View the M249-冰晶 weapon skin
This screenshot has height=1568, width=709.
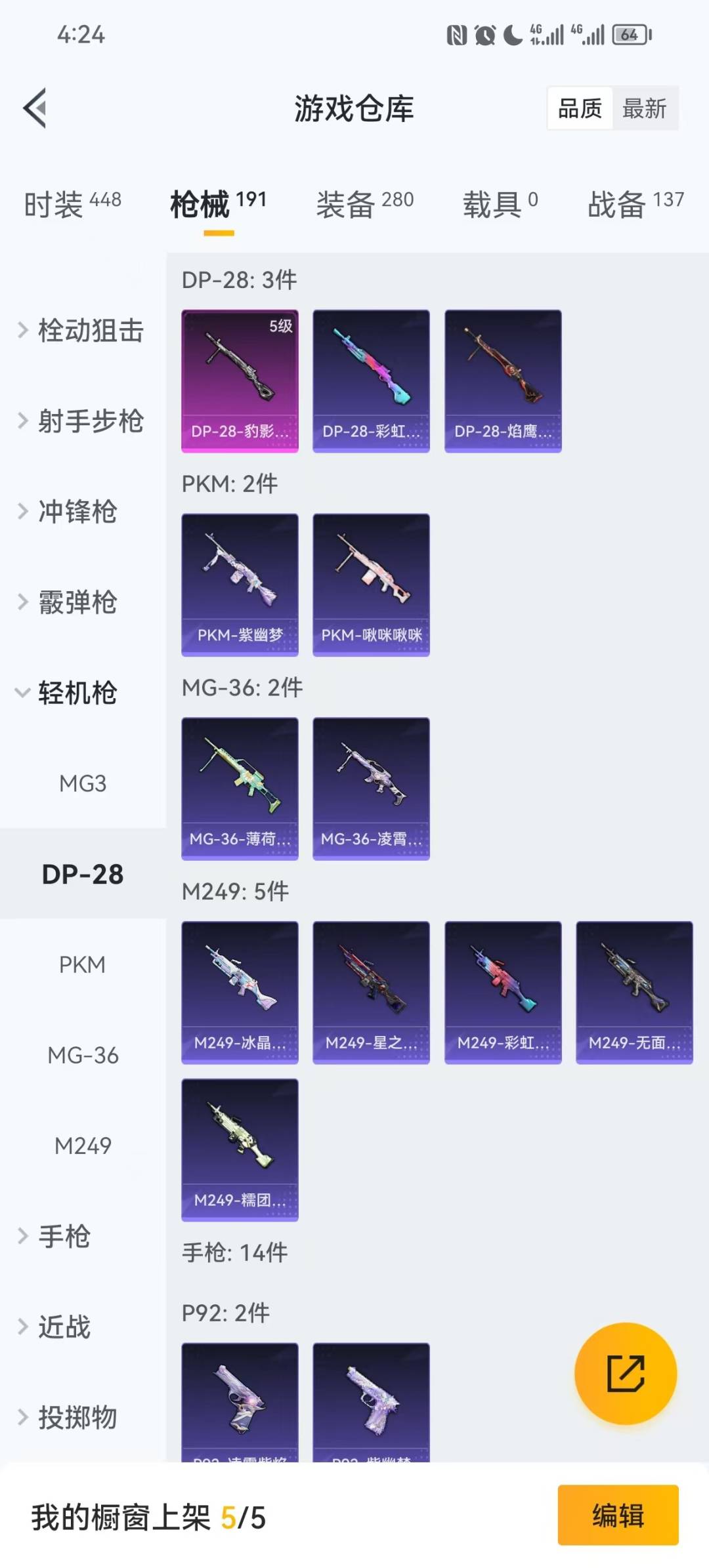[239, 993]
